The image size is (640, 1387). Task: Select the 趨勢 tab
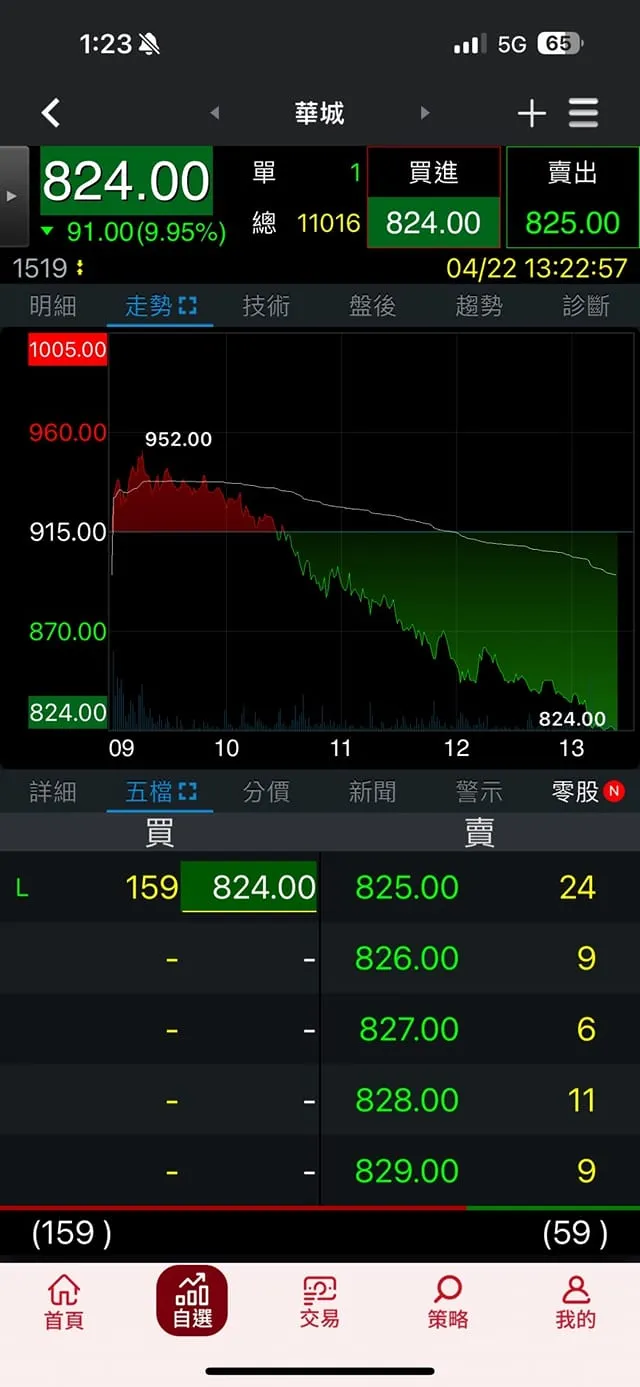479,306
